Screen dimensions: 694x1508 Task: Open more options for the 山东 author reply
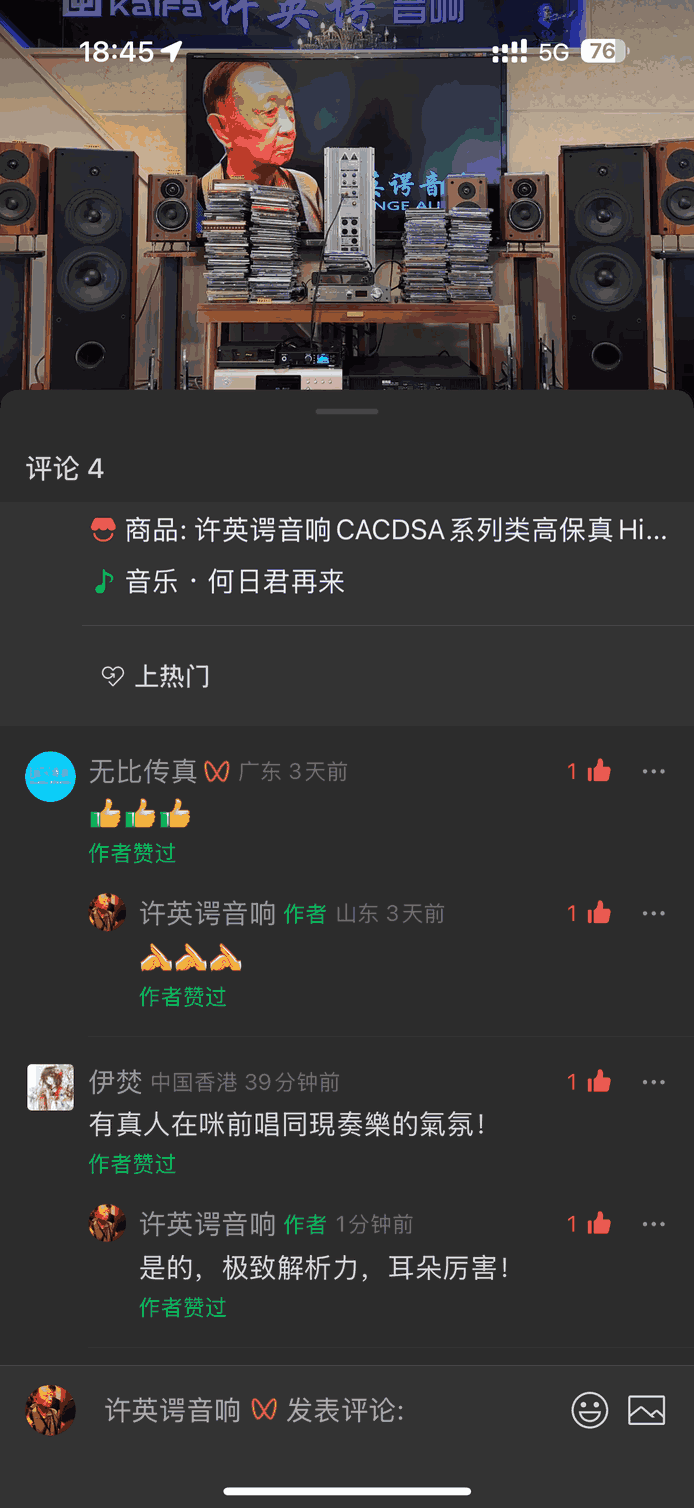coord(654,913)
